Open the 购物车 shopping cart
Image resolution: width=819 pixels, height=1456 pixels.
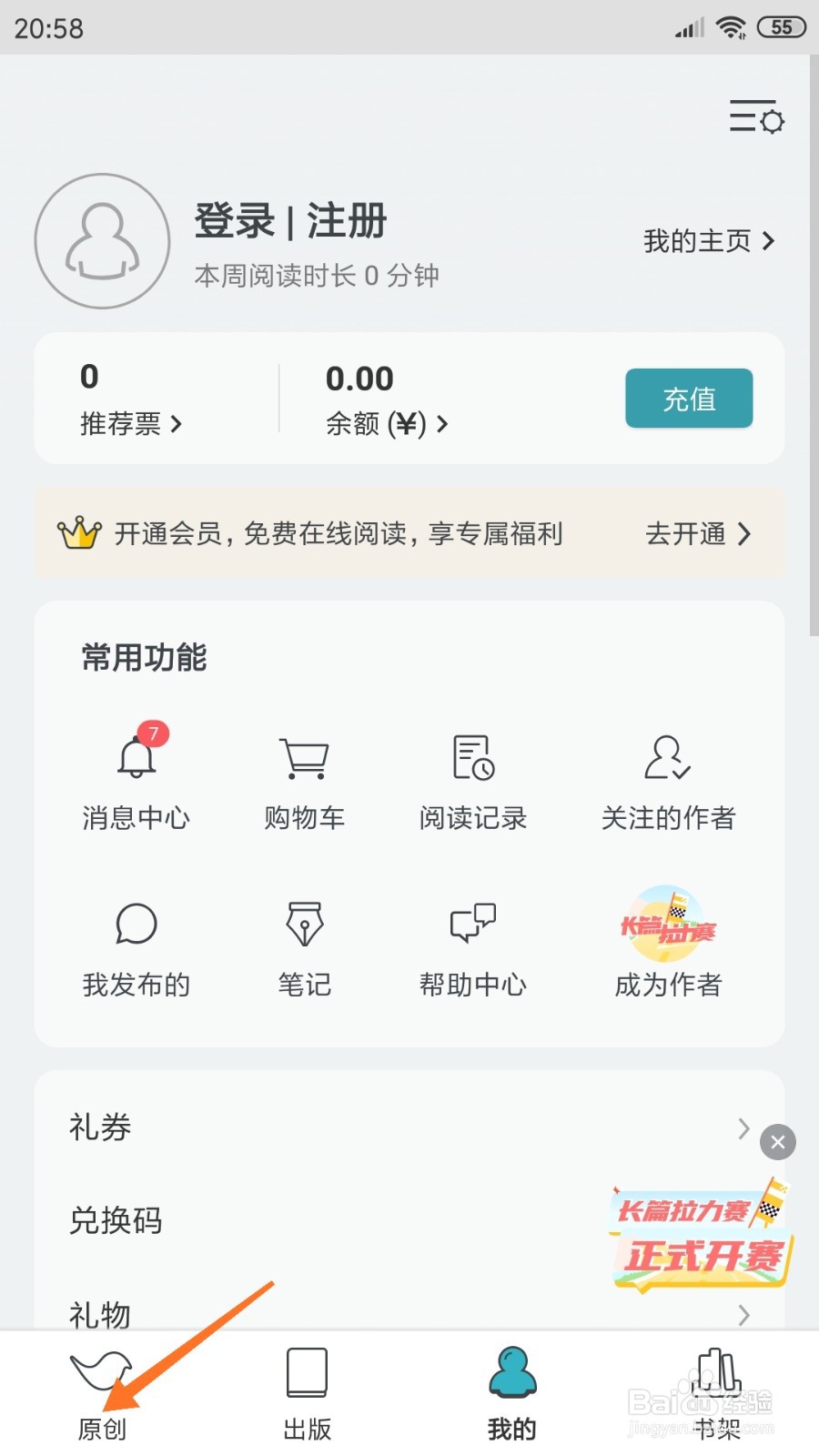(x=304, y=758)
